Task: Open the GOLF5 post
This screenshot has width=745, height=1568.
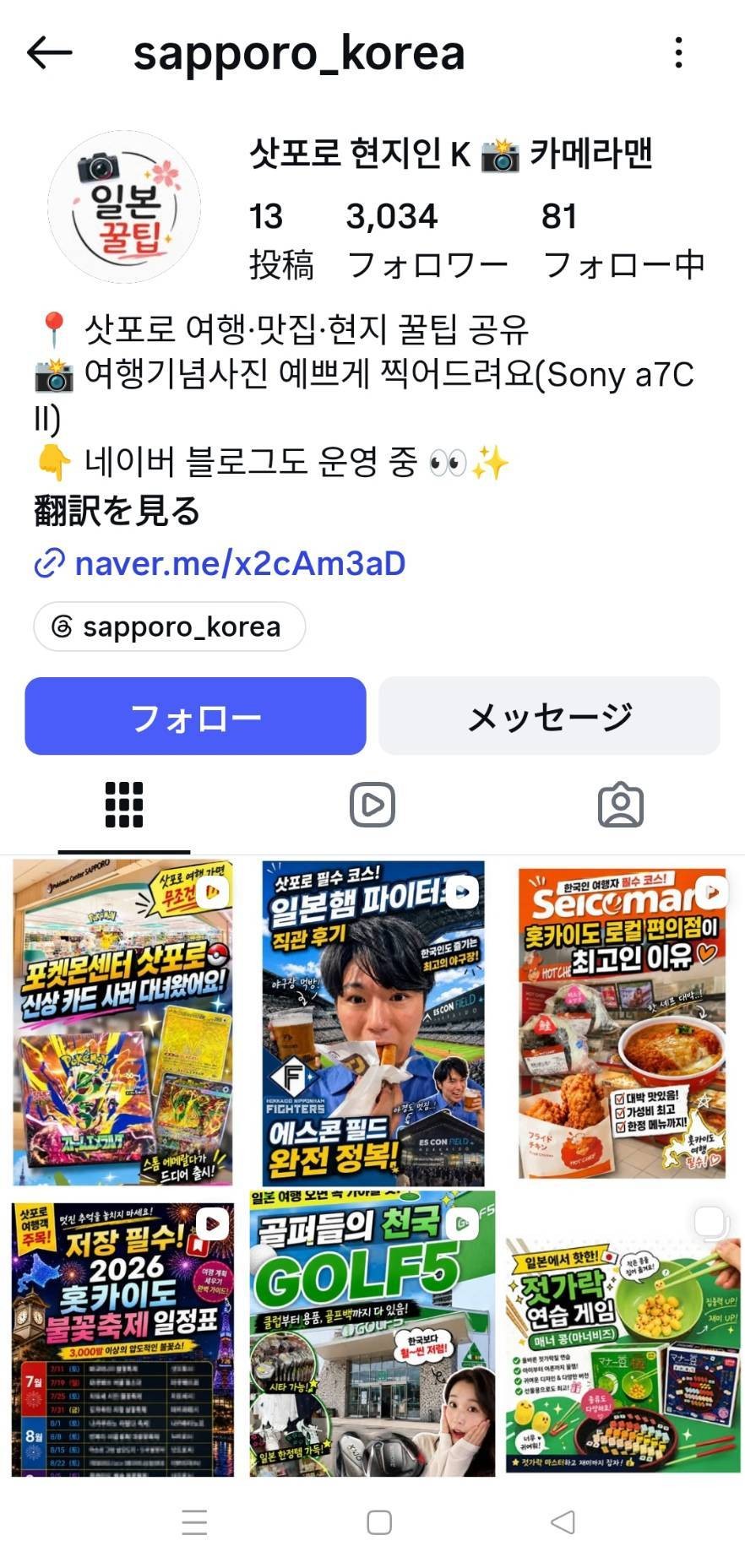Action: (x=372, y=1333)
